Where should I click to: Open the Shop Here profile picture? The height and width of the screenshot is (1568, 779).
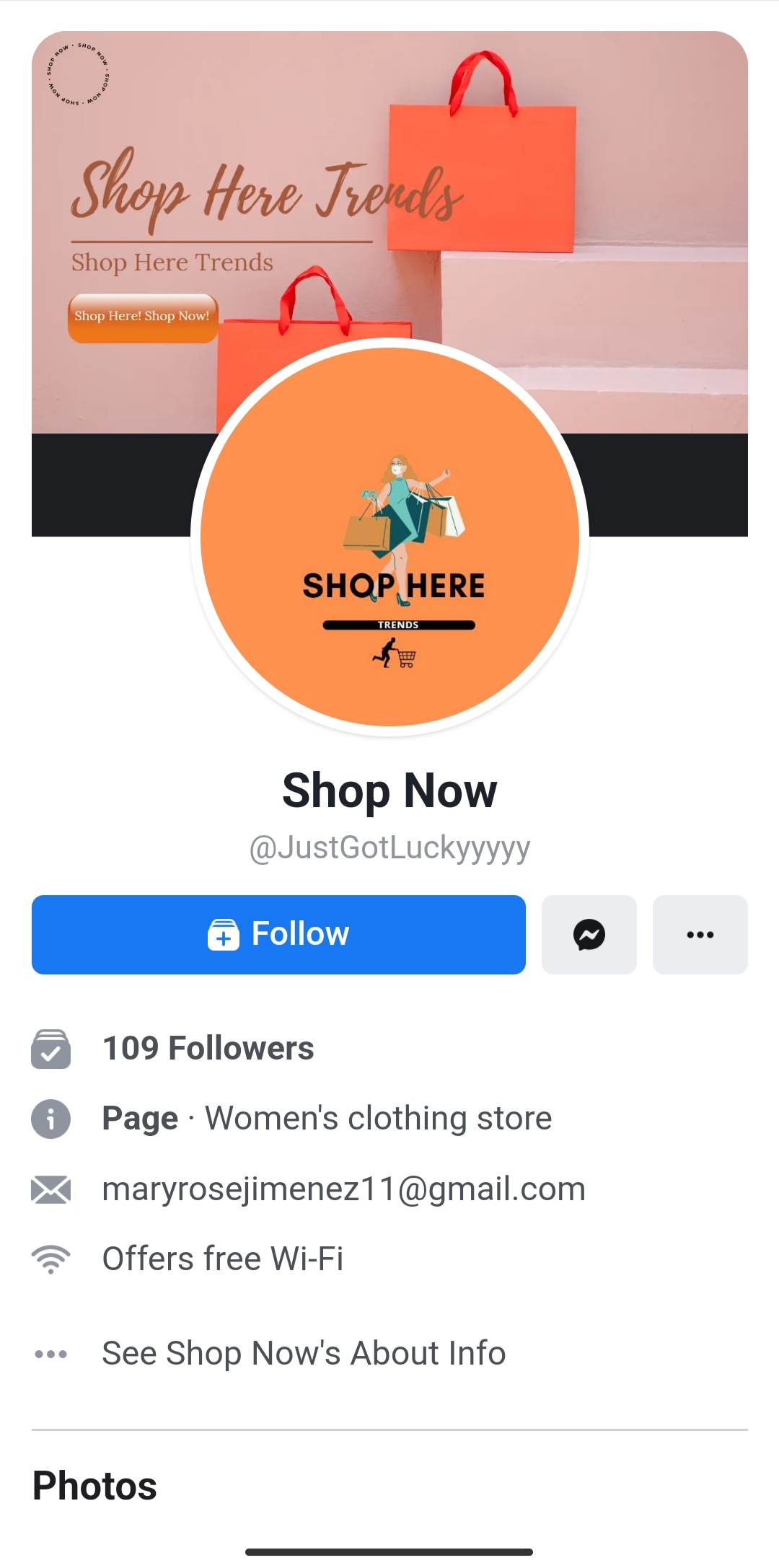click(x=389, y=537)
